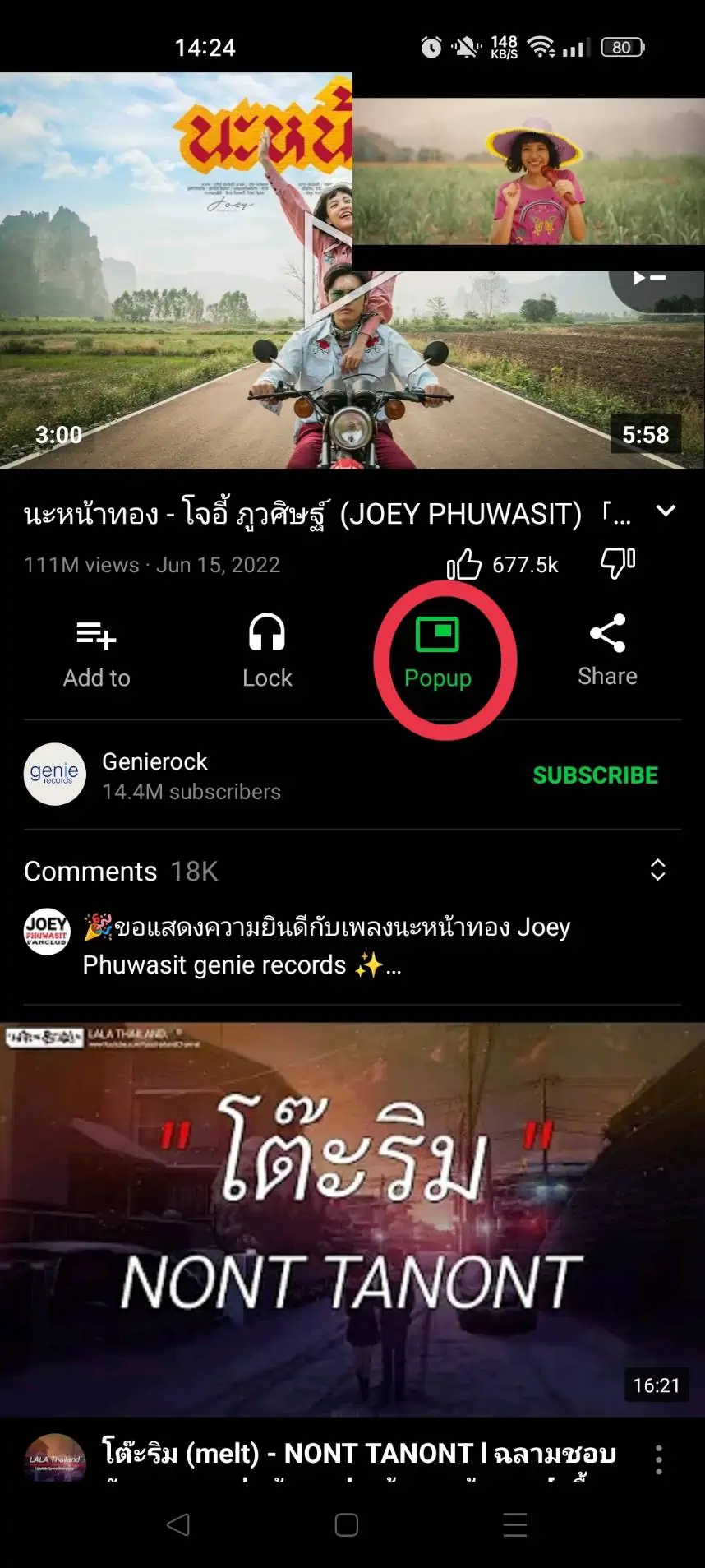Share this video

point(607,653)
